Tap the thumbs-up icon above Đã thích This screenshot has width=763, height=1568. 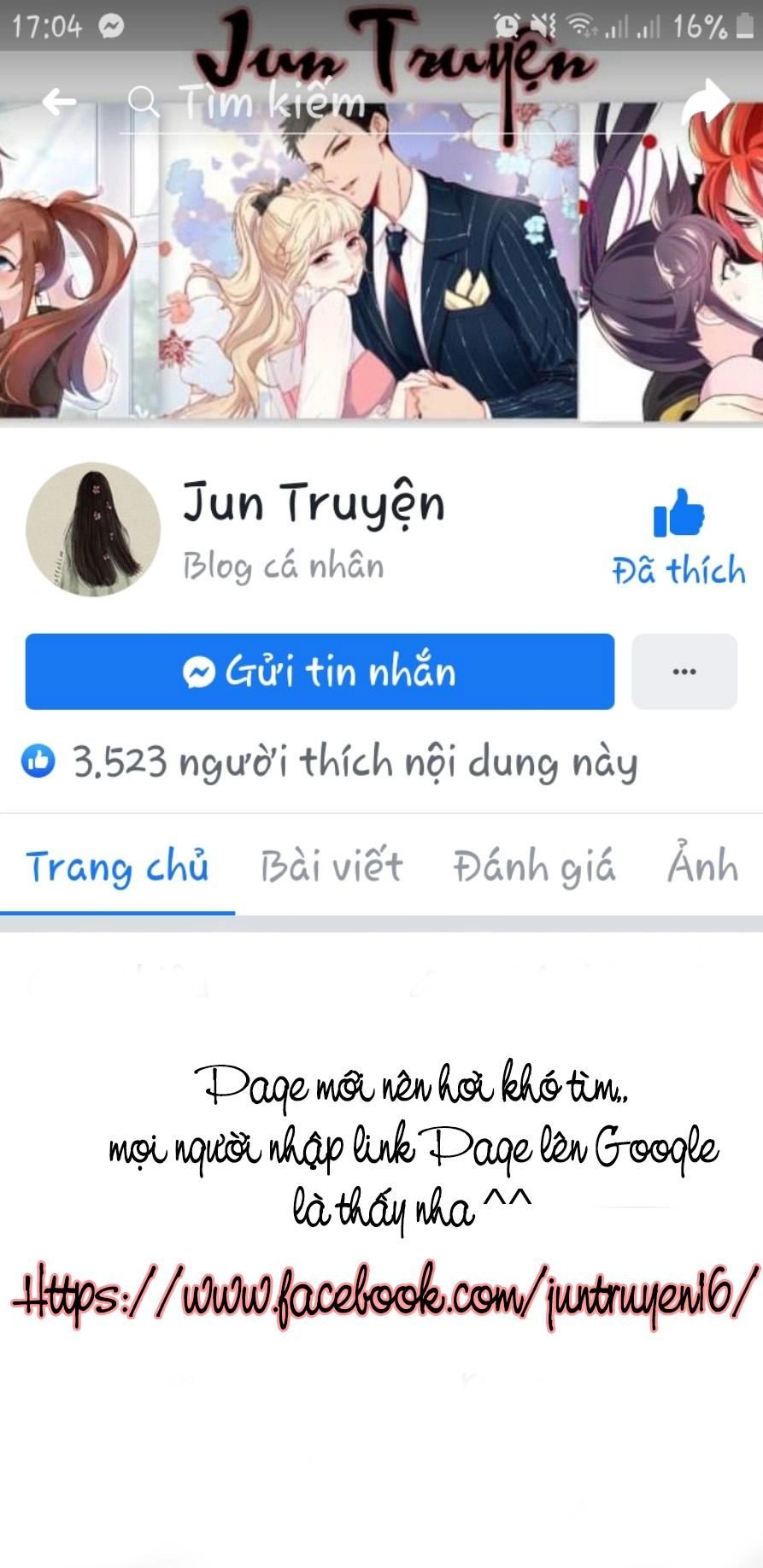(x=676, y=513)
